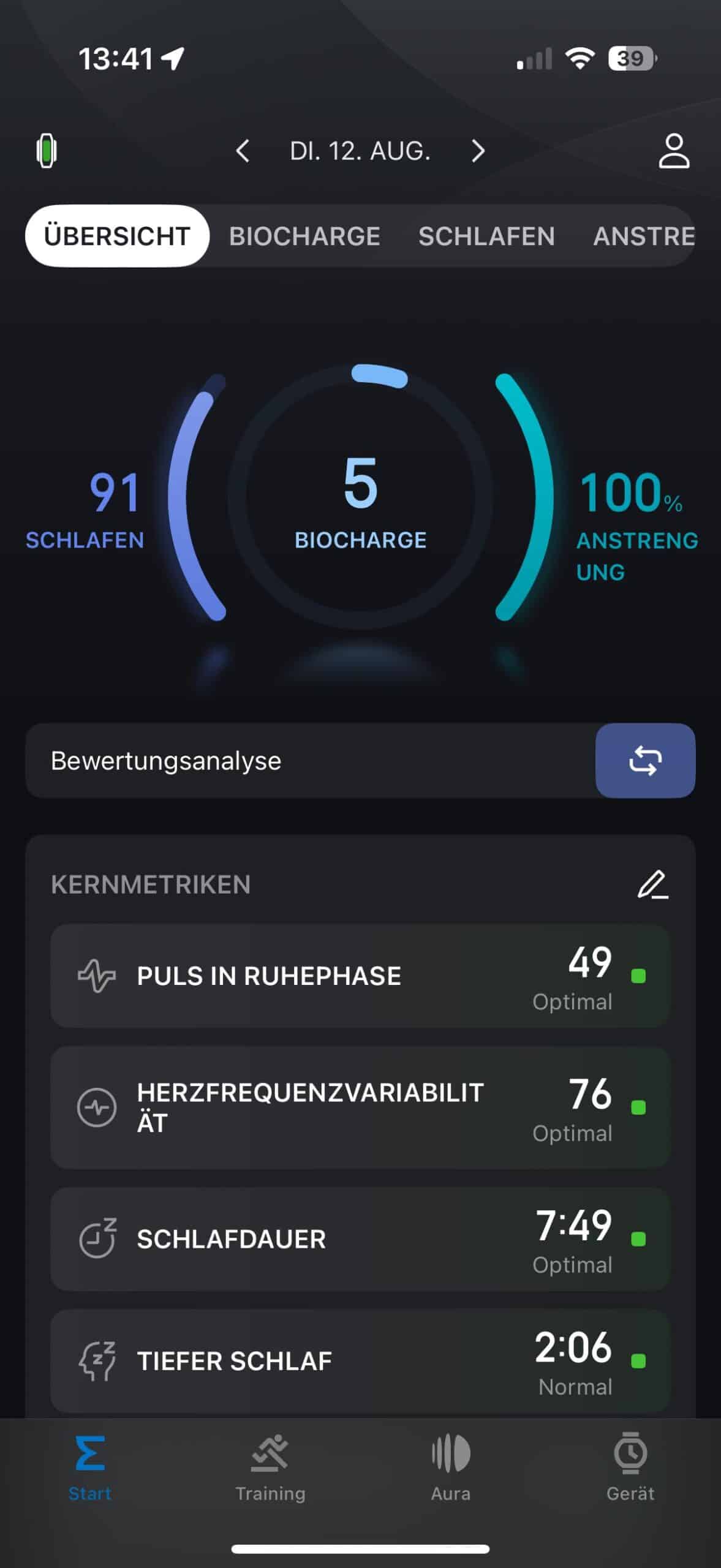Open the Herzfrequenzvariabilität metric
This screenshot has width=721, height=1568.
tap(360, 1107)
